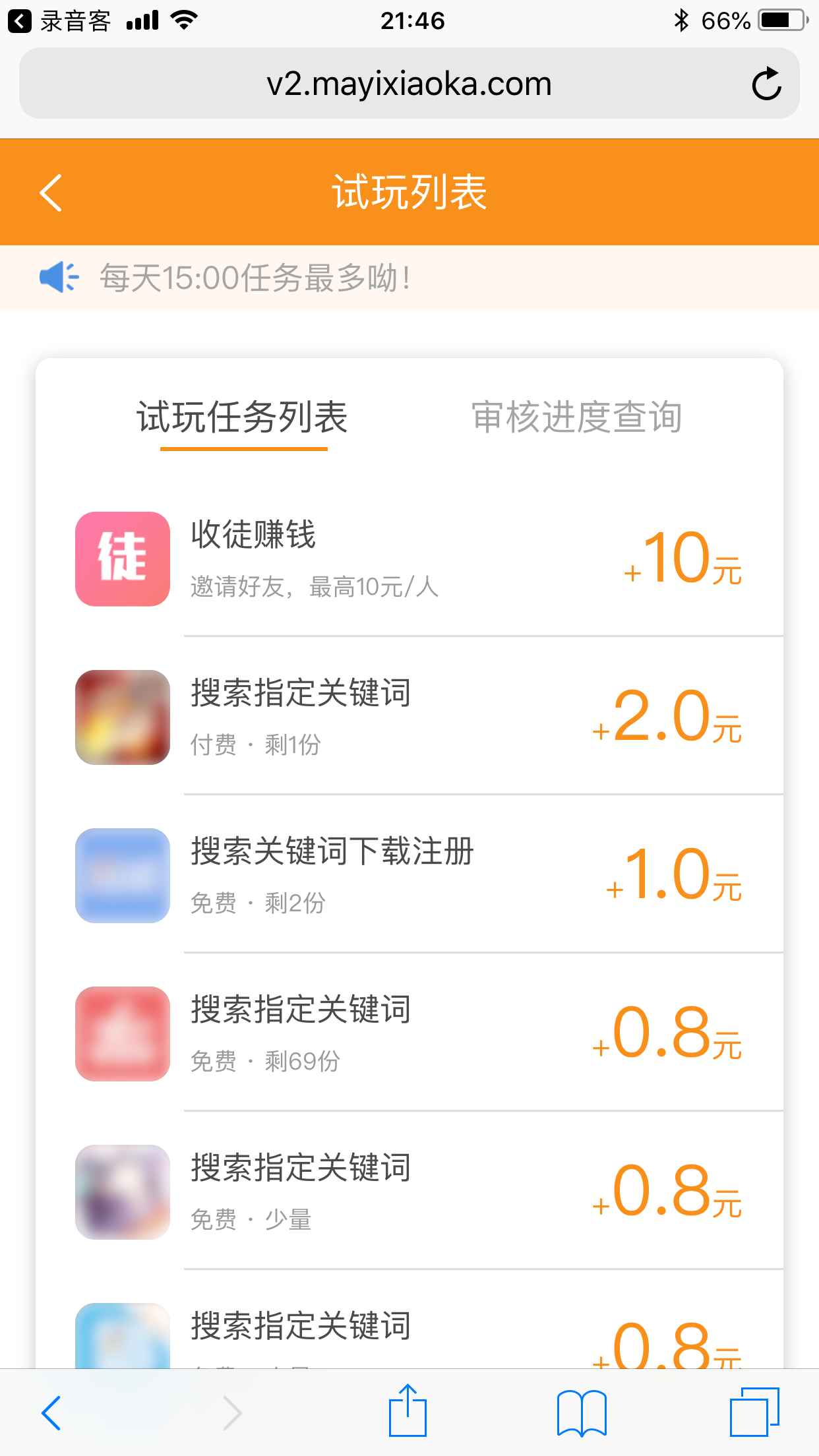Go back using the orange header back arrow
This screenshot has width=819, height=1456.
tap(51, 192)
